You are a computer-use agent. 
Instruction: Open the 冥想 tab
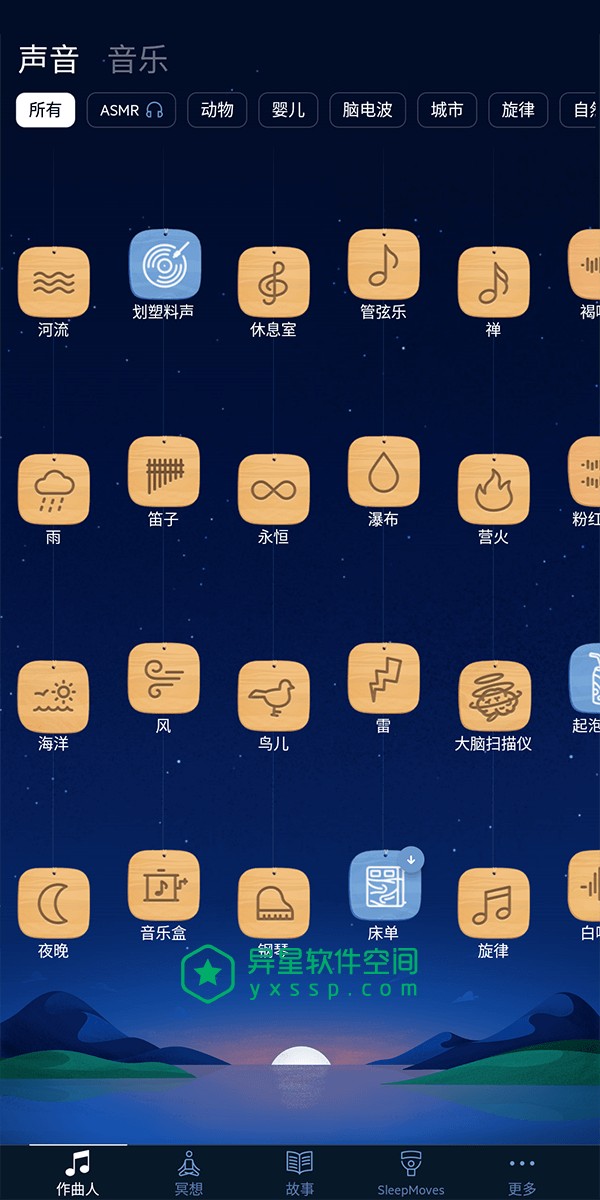point(188,1171)
